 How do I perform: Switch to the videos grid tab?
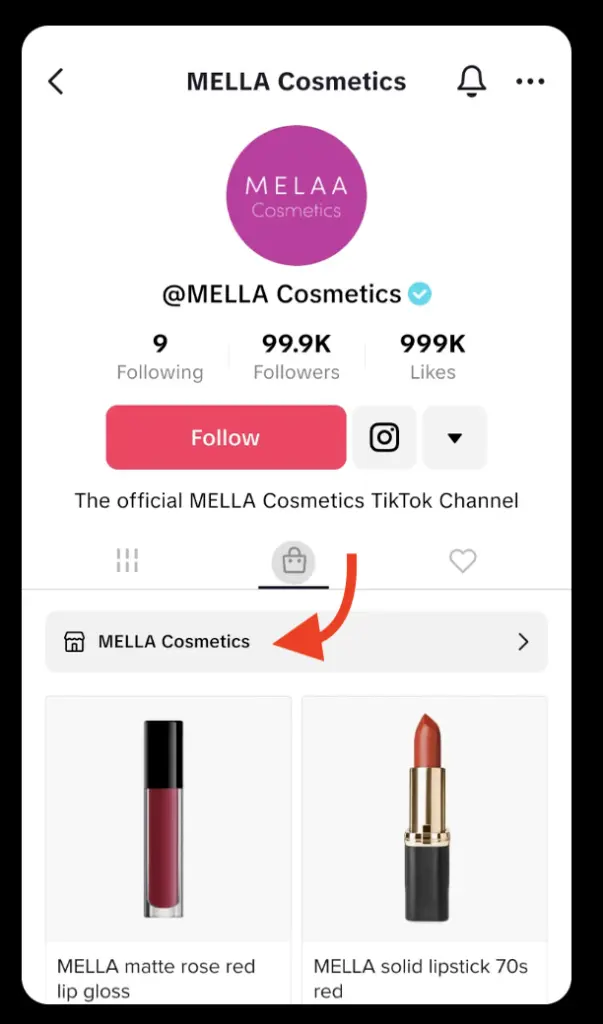point(127,561)
